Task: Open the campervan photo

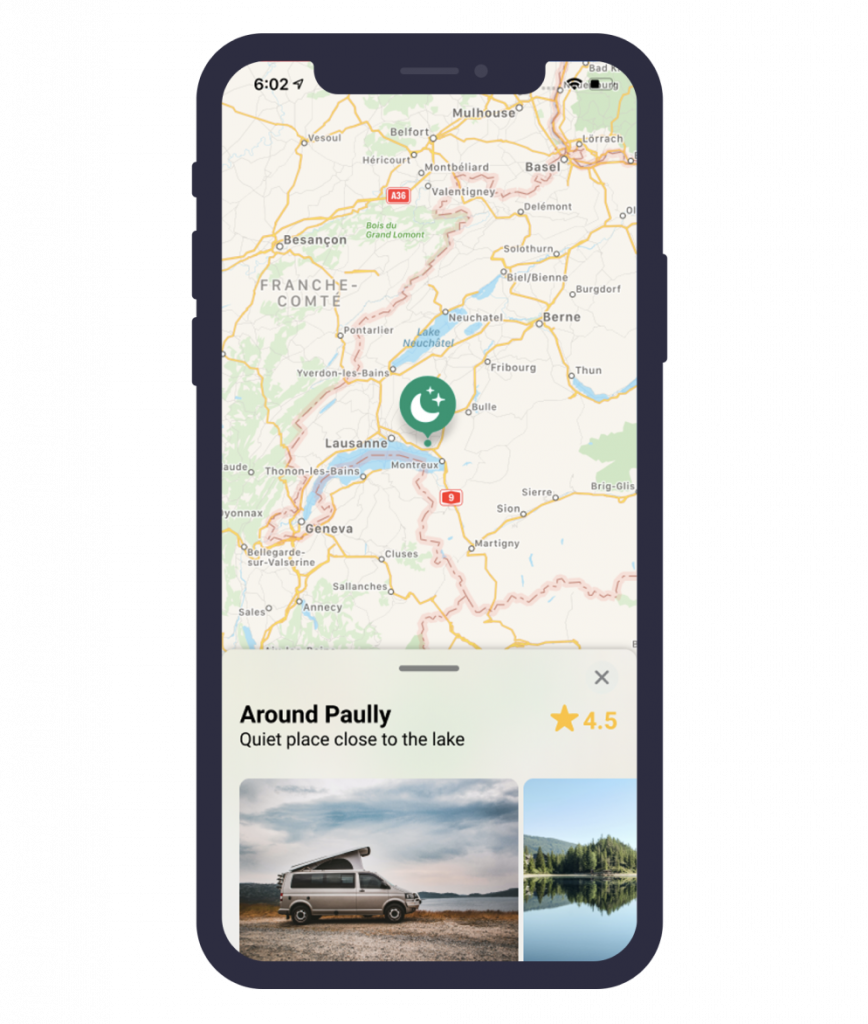Action: pyautogui.click(x=379, y=869)
